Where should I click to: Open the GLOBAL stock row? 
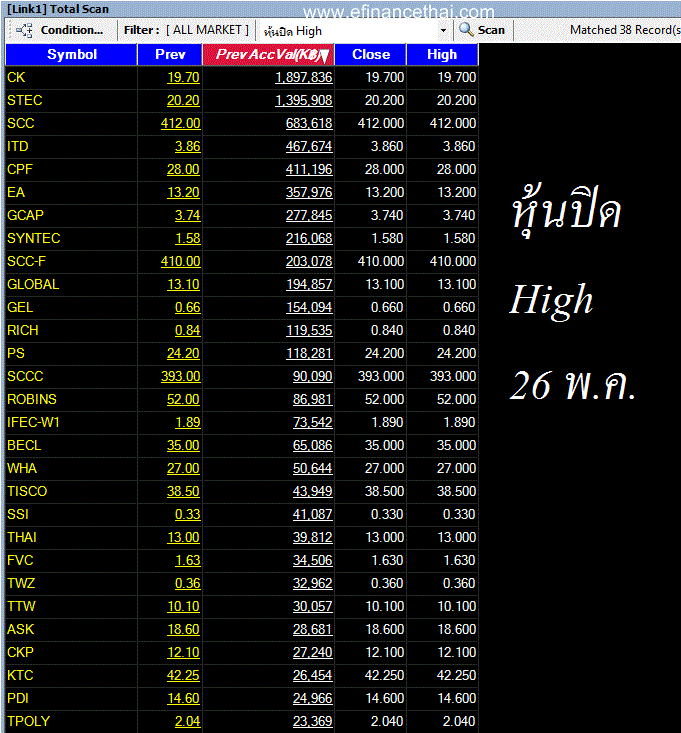[33, 284]
